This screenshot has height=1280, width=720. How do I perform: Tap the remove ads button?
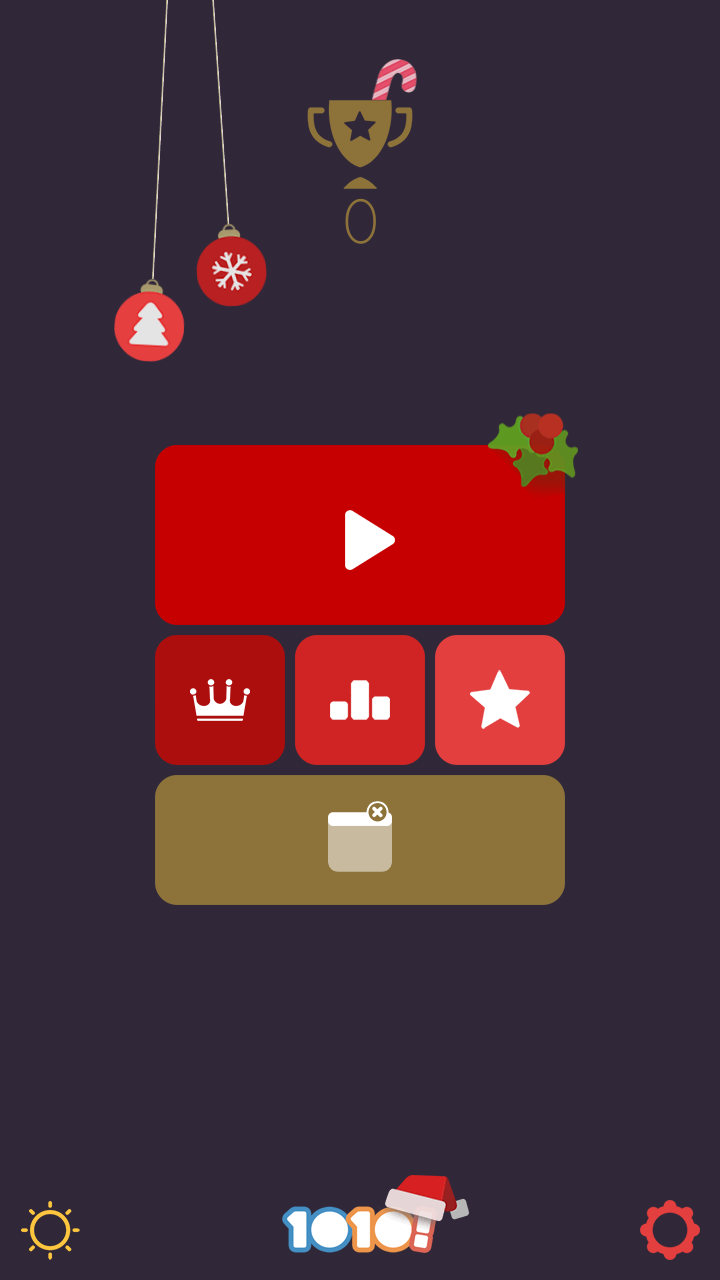click(360, 840)
